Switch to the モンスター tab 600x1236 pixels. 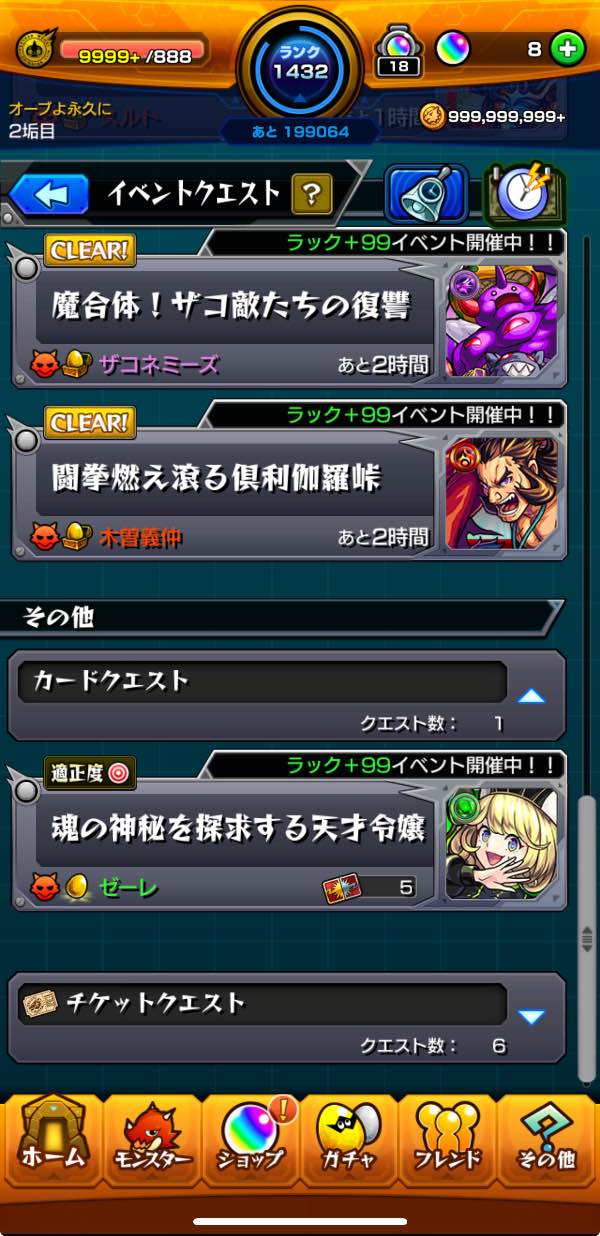(x=152, y=1137)
